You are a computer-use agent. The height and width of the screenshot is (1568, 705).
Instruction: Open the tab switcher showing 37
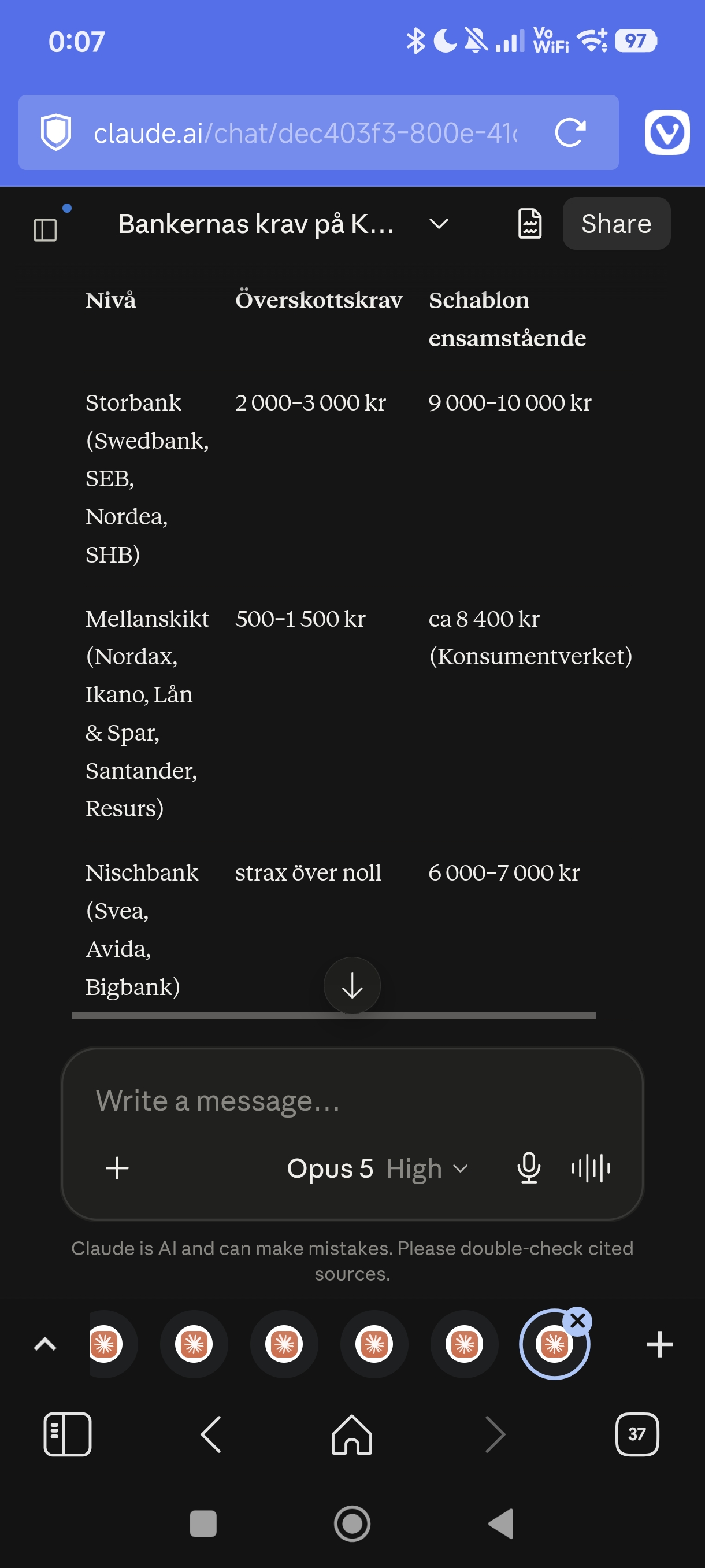tap(637, 1434)
